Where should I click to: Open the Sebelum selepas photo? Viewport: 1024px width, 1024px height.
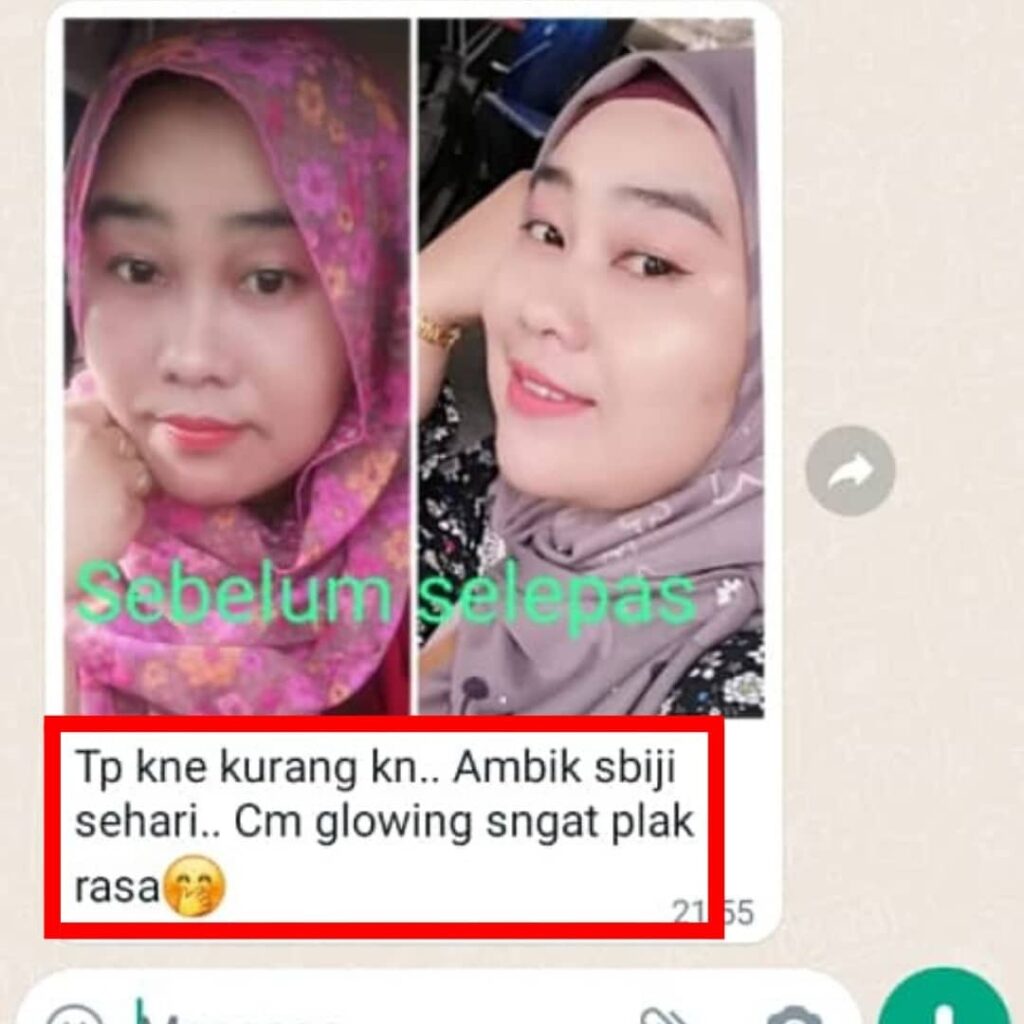coord(413,365)
